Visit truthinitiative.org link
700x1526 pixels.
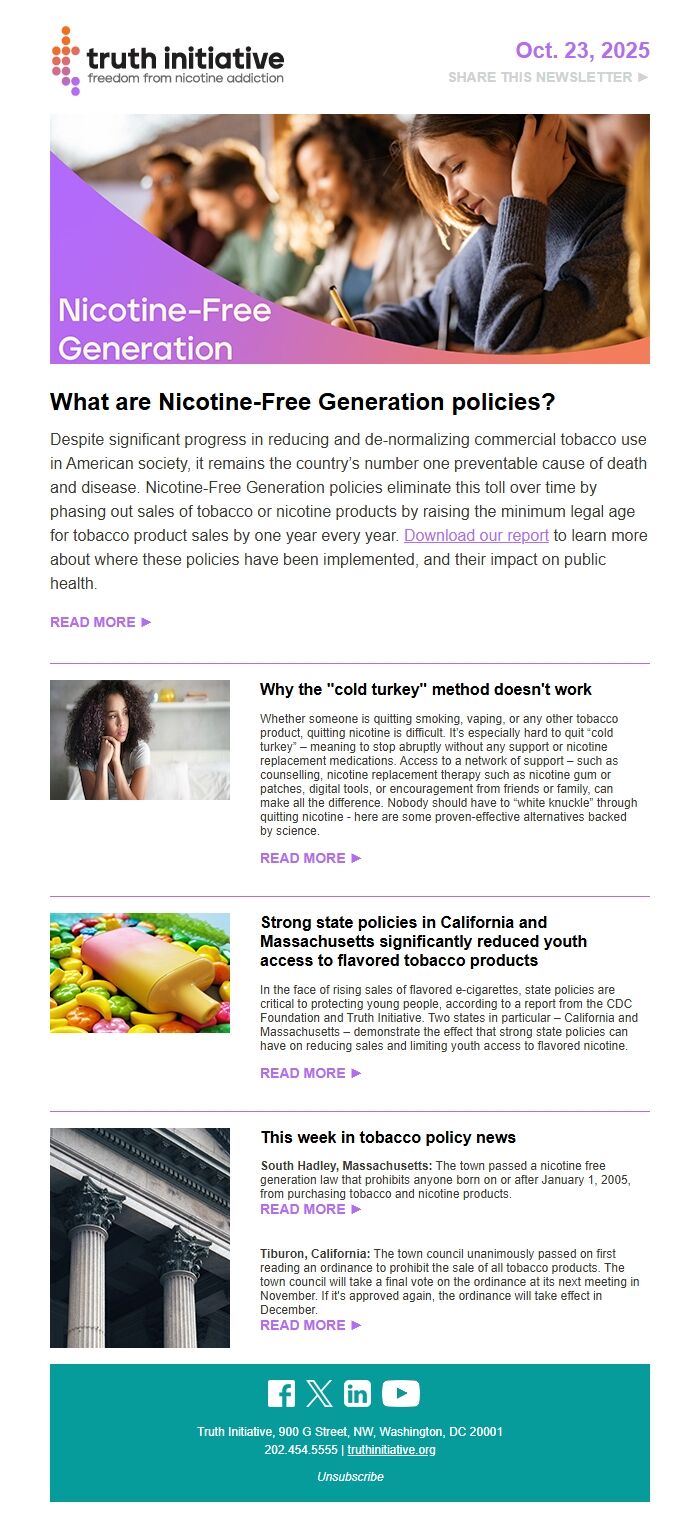click(391, 1449)
